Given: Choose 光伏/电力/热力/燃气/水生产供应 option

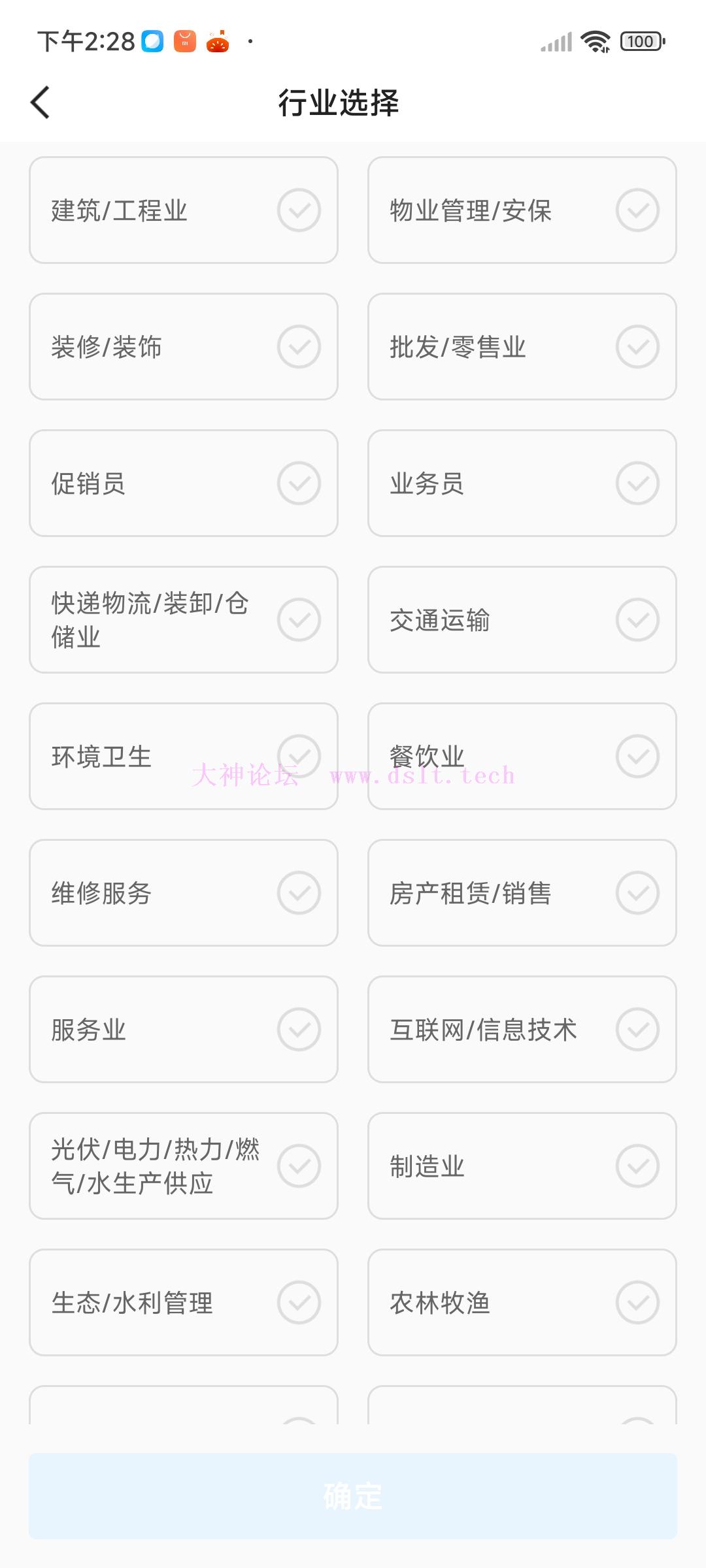Looking at the screenshot, I should 184,1166.
